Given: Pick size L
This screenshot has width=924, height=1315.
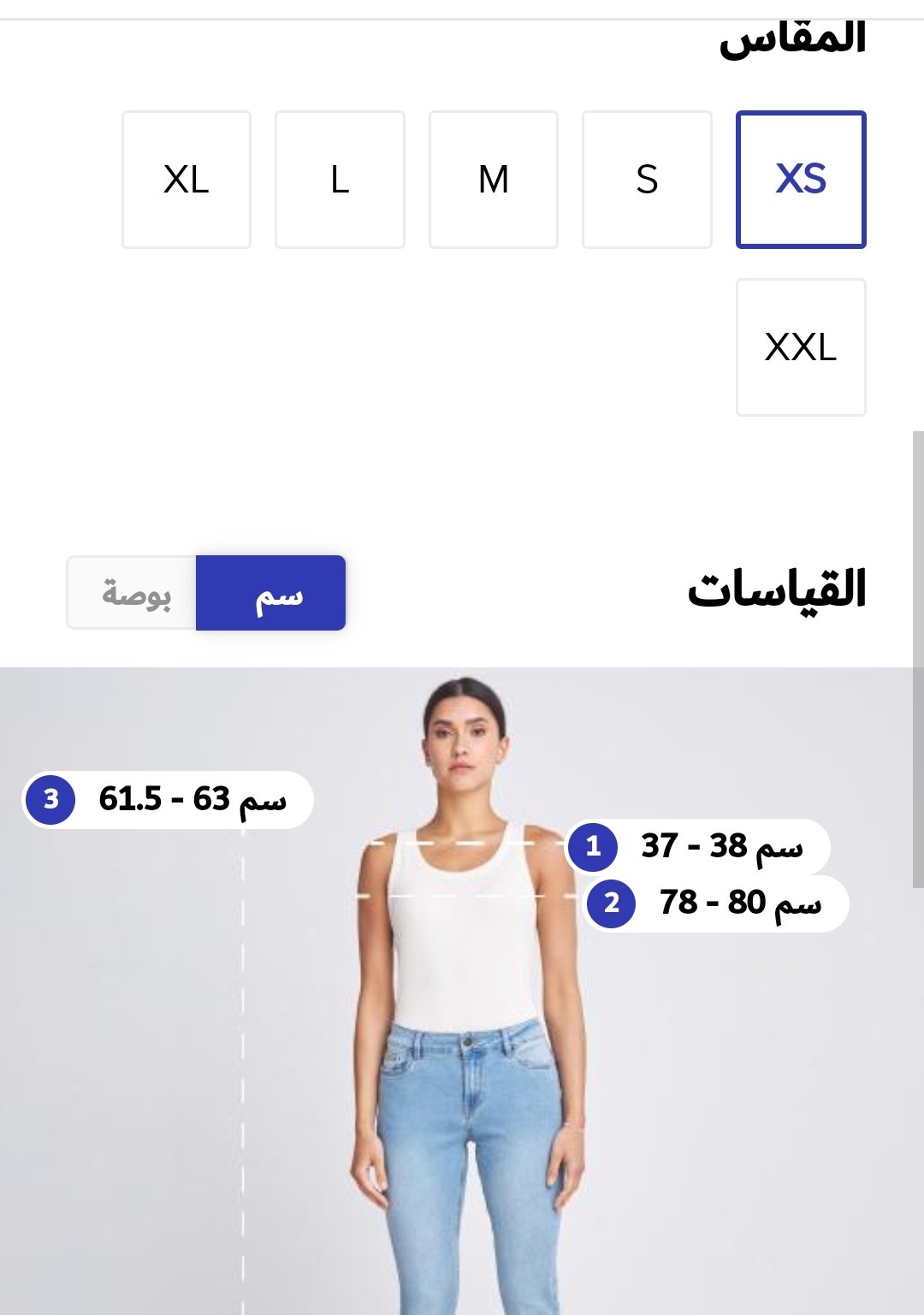Looking at the screenshot, I should tap(340, 180).
